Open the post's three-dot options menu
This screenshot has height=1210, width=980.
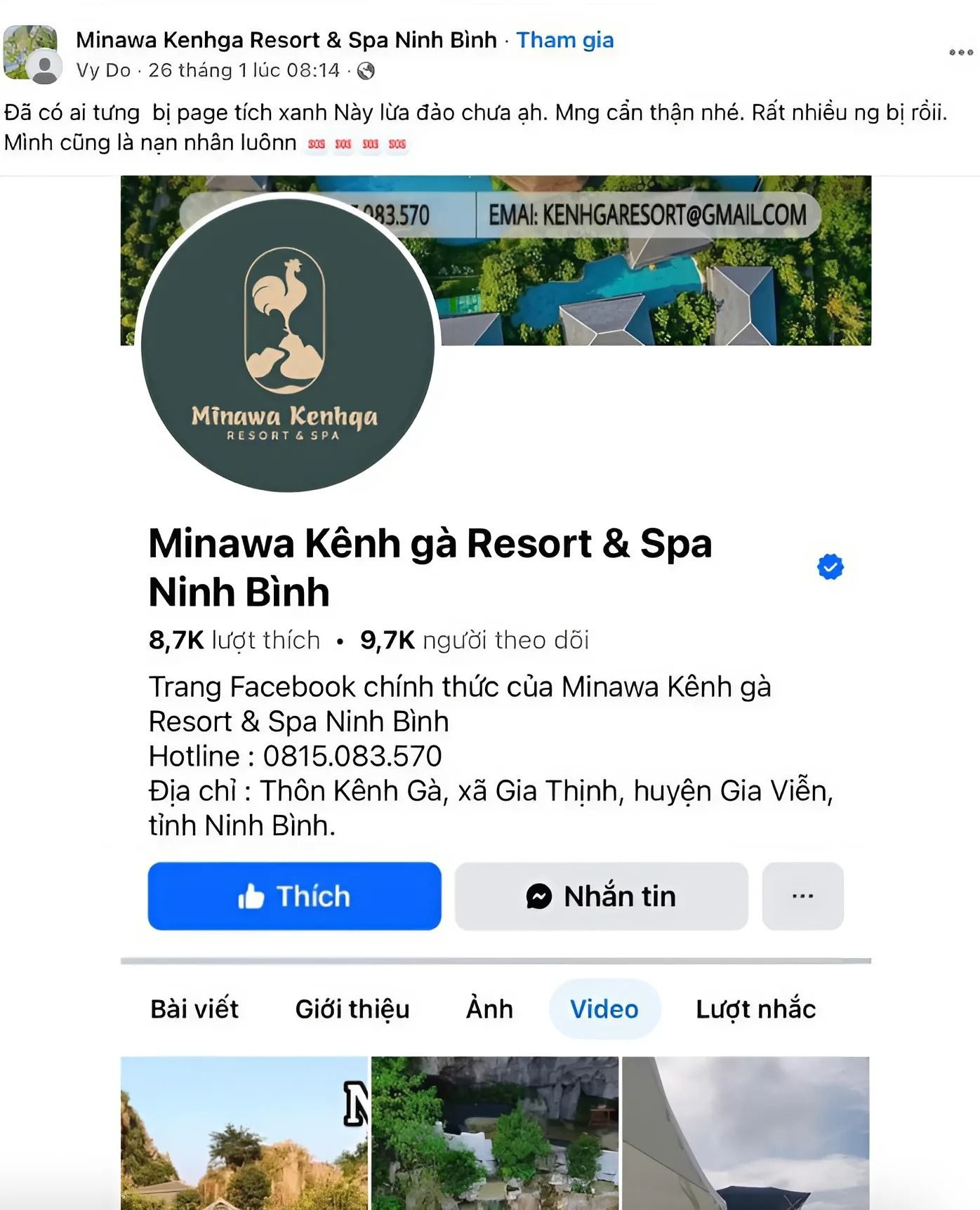pos(960,53)
